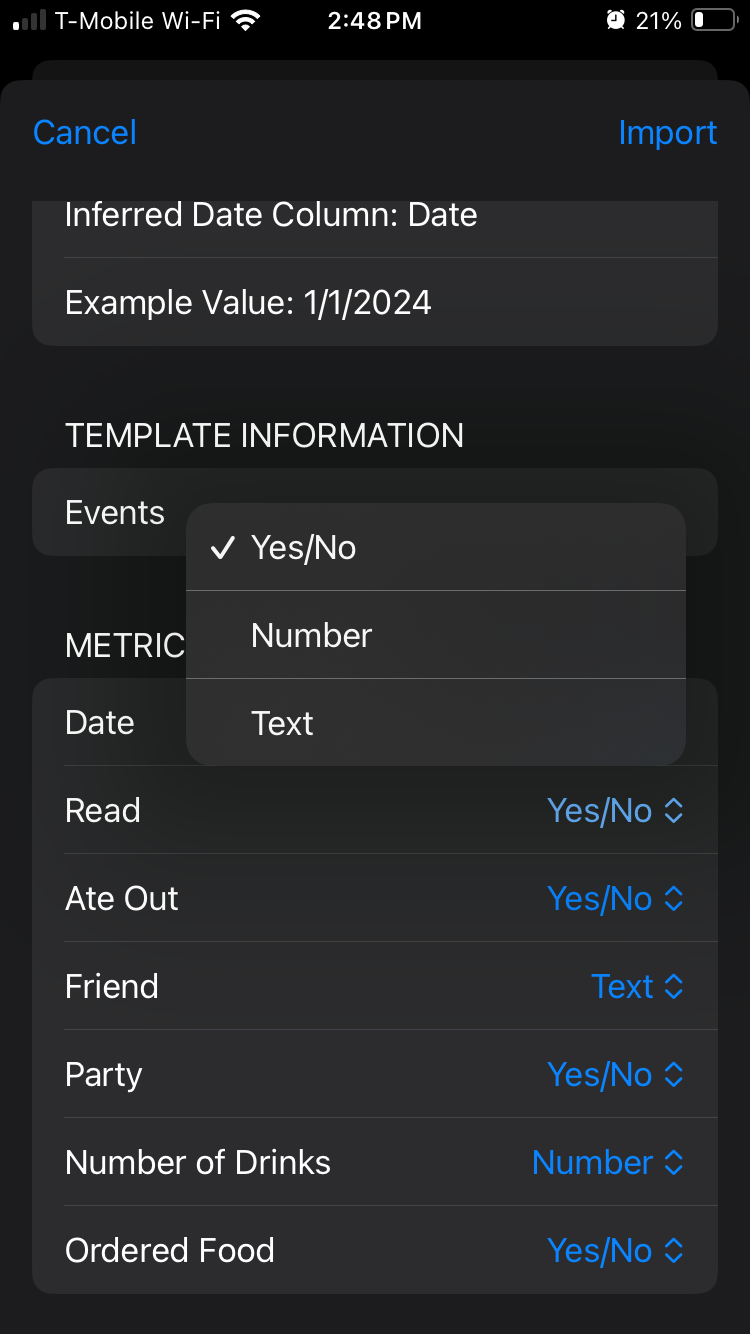
Task: Tap Import to confirm the data import
Action: click(x=668, y=131)
